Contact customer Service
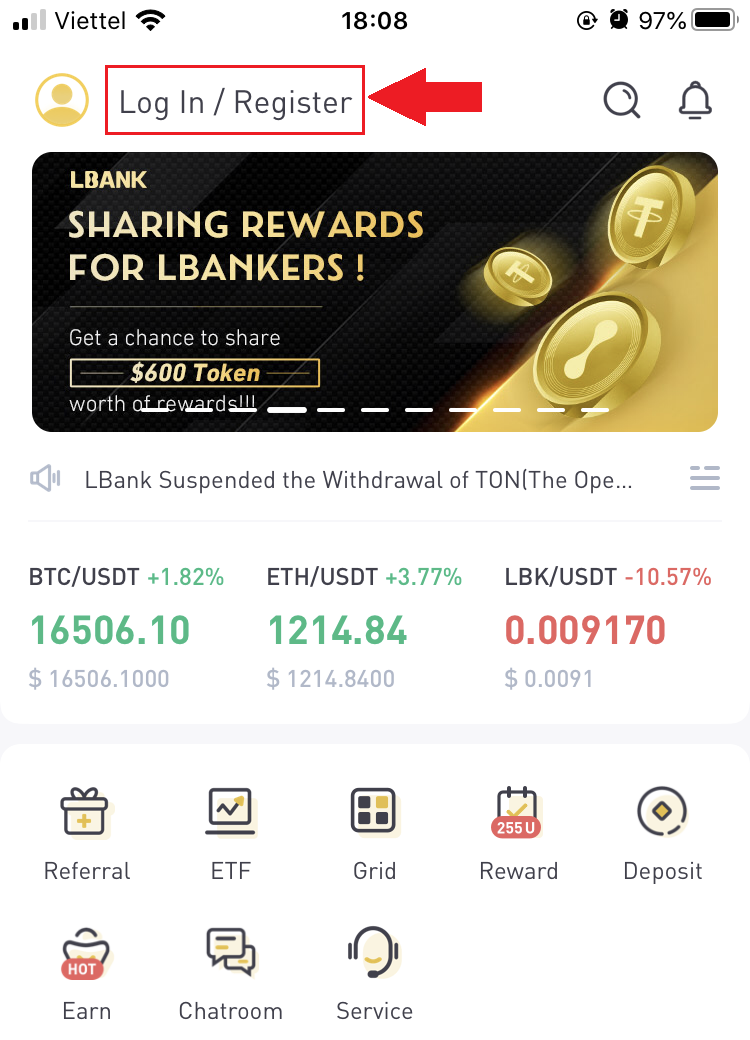Image resolution: width=750 pixels, height=1040 pixels. pos(375,973)
